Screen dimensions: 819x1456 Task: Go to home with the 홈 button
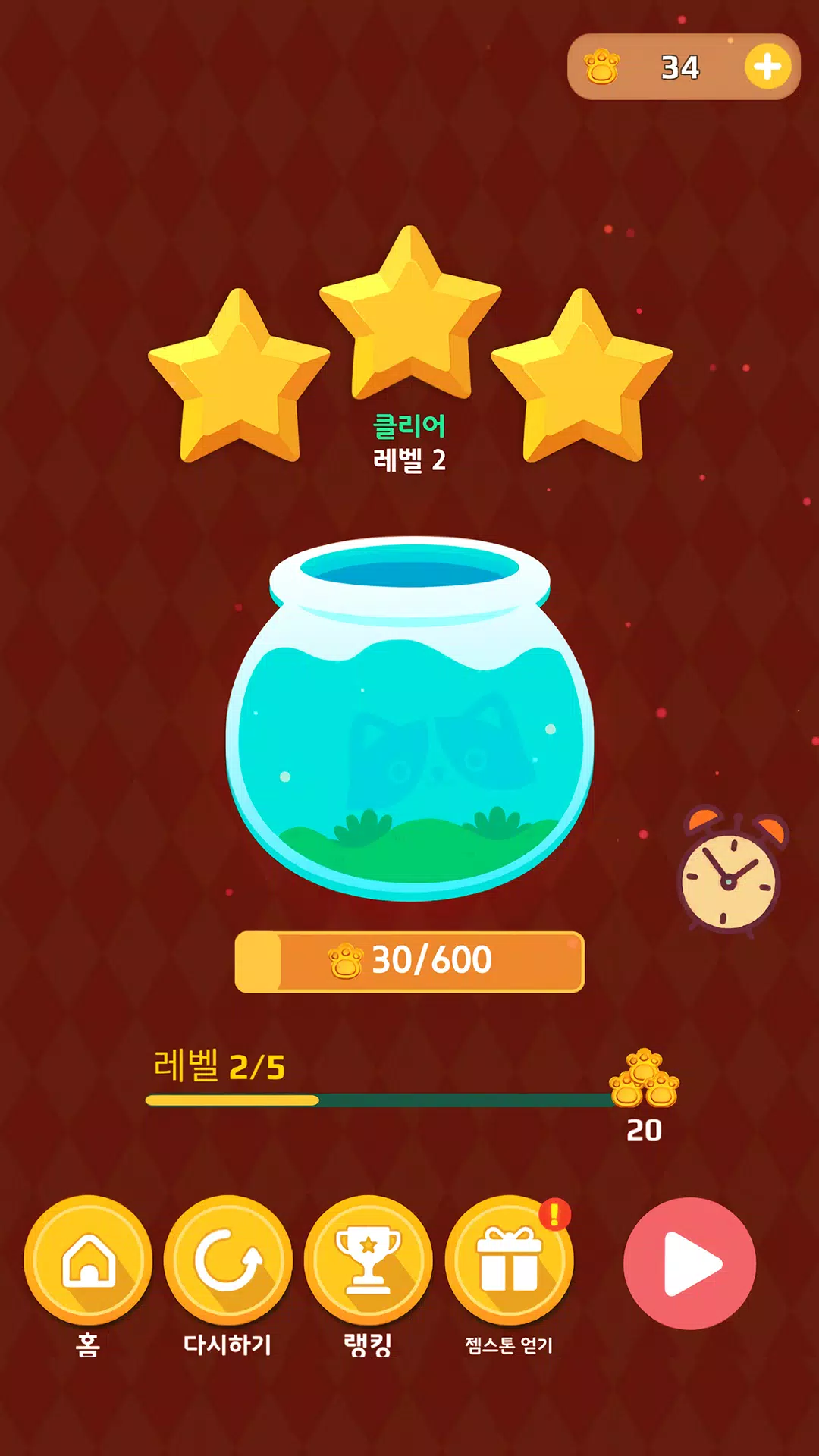(x=88, y=1260)
